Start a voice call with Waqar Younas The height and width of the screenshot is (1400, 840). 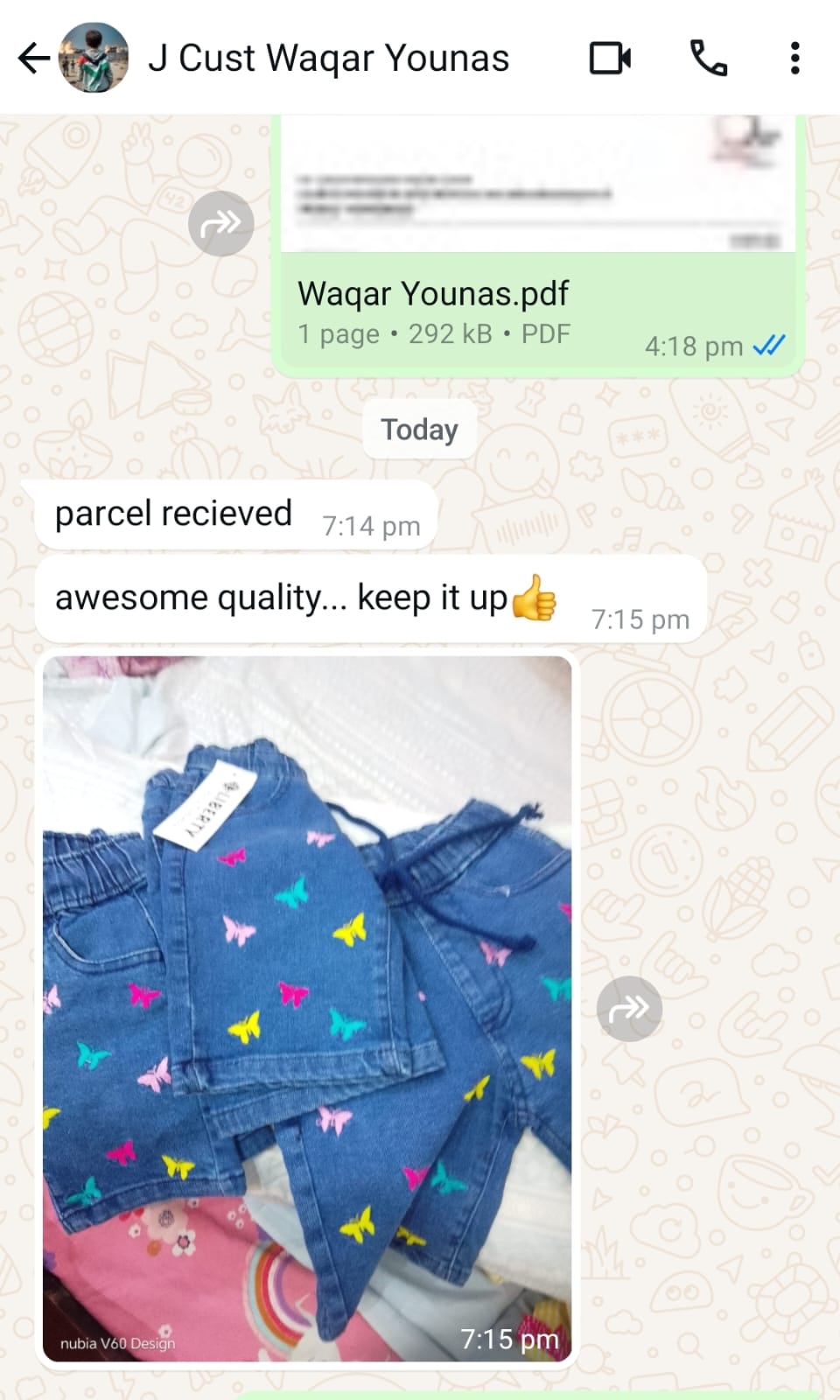coord(708,59)
